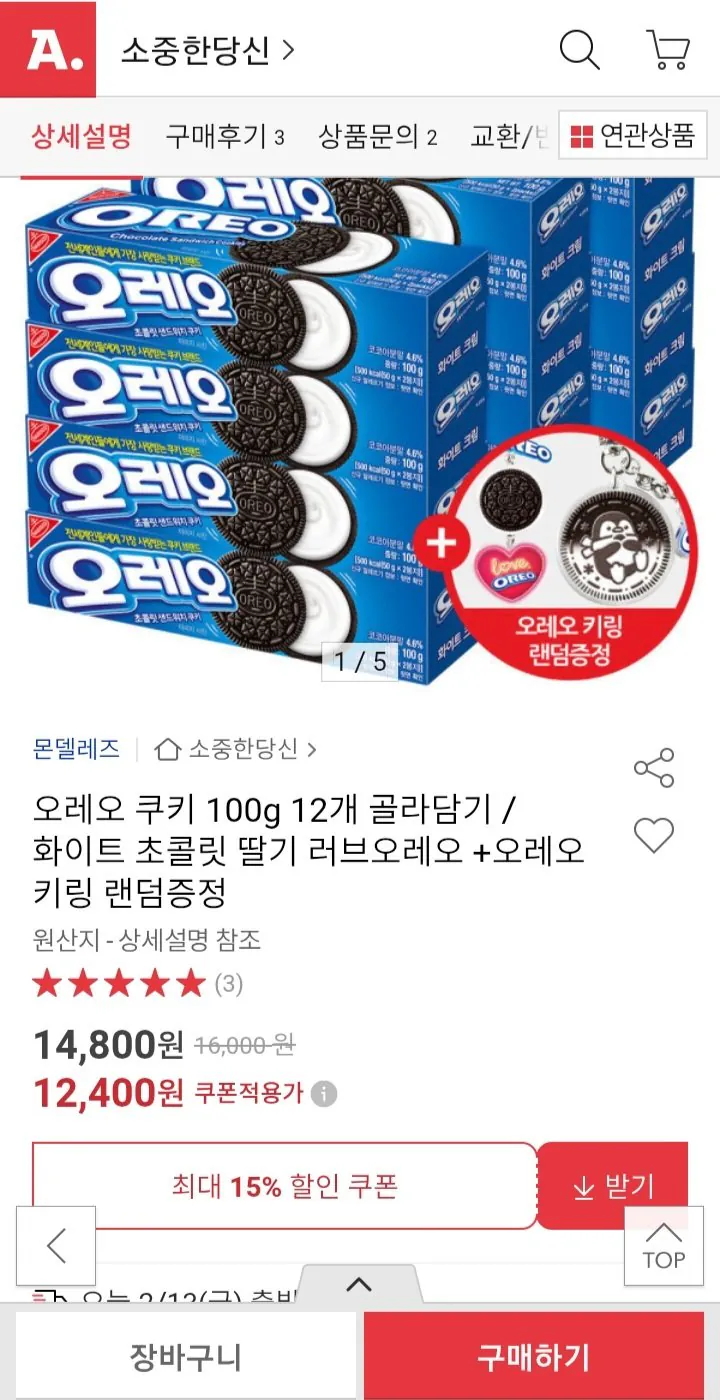Viewport: 720px width, 1400px height.
Task: Open the 소중한당신 store header link
Action: pos(207,50)
